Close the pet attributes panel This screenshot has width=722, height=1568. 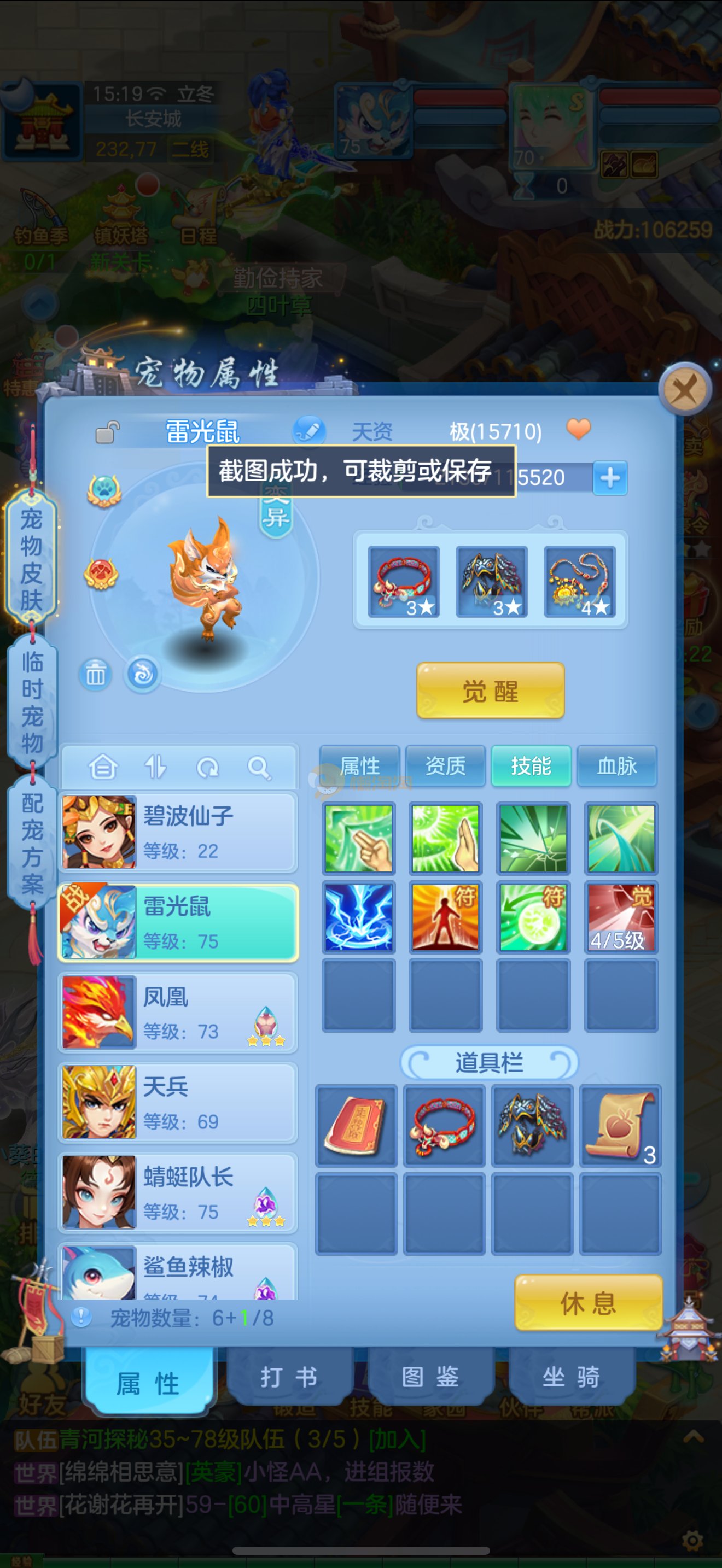[685, 389]
